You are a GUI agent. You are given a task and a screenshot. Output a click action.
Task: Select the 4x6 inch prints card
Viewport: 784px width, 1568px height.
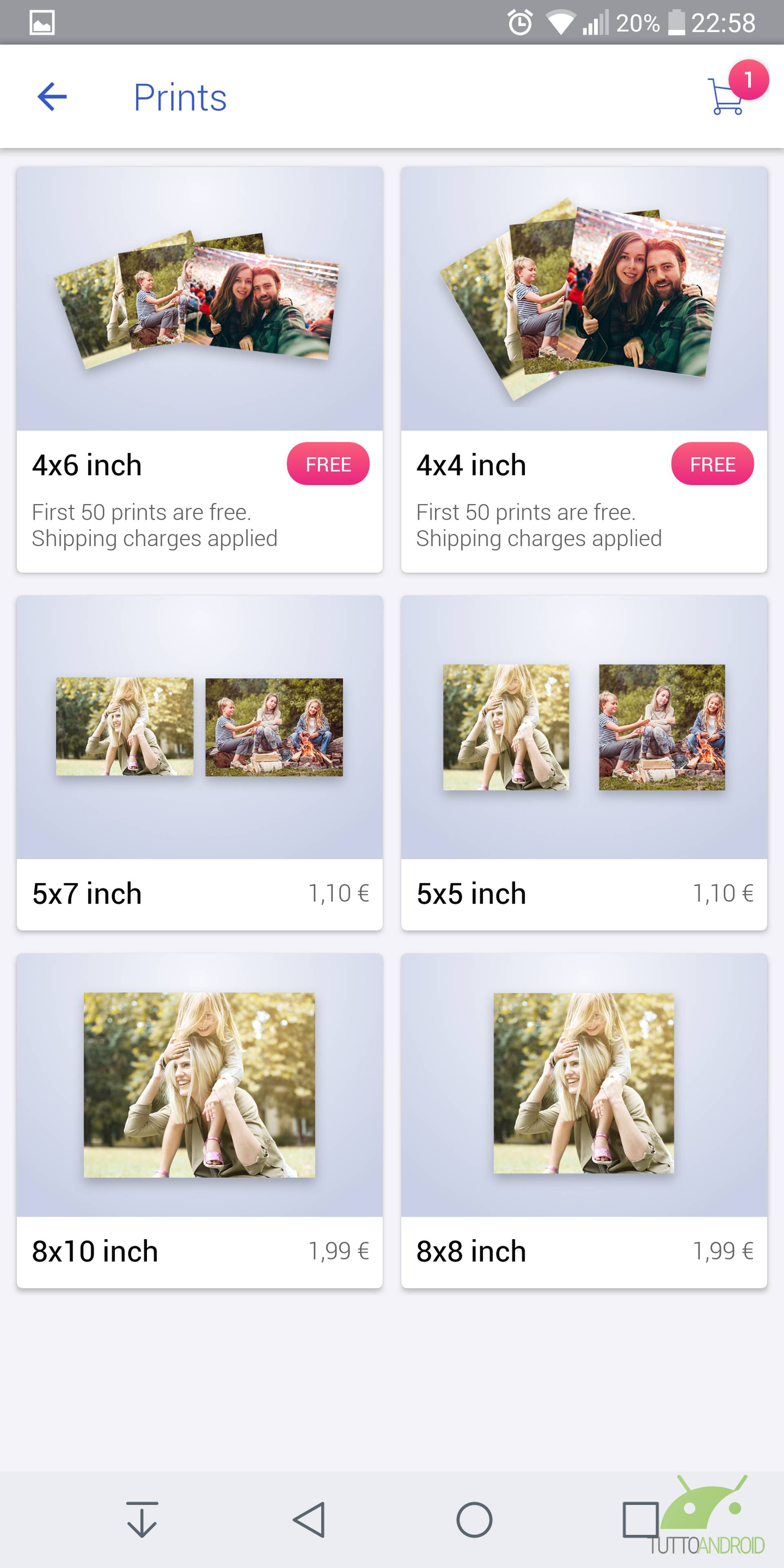[x=200, y=370]
